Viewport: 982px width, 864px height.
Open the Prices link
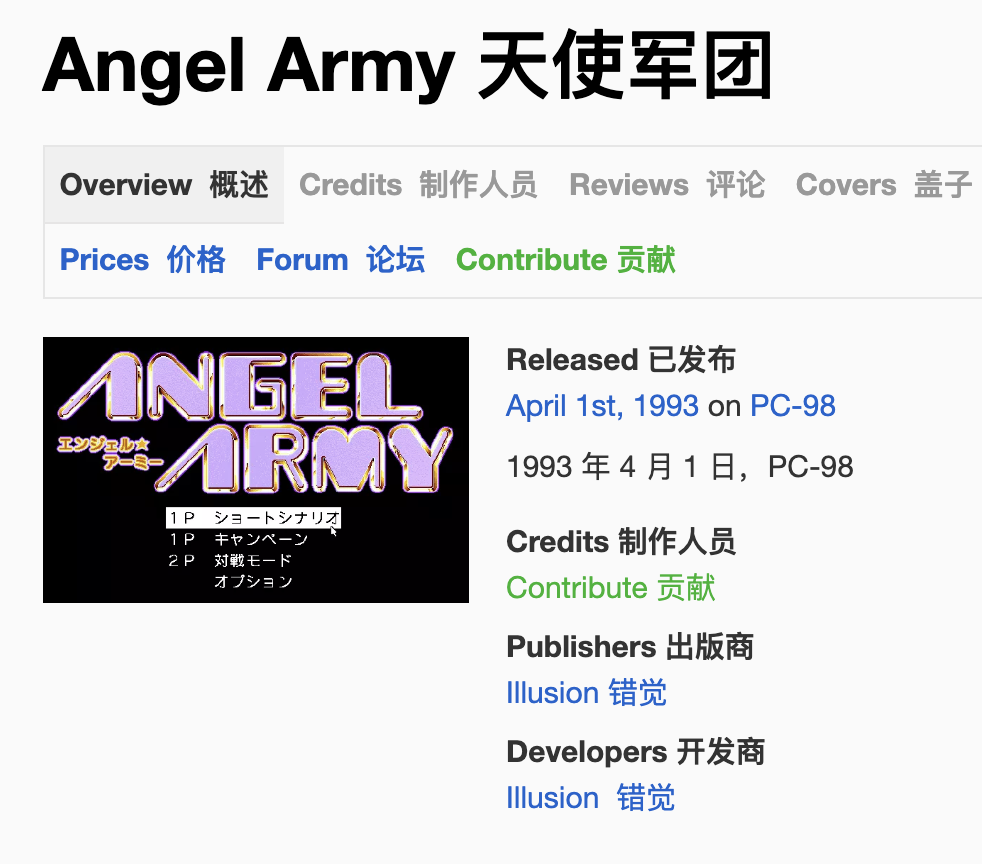pyautogui.click(x=142, y=260)
